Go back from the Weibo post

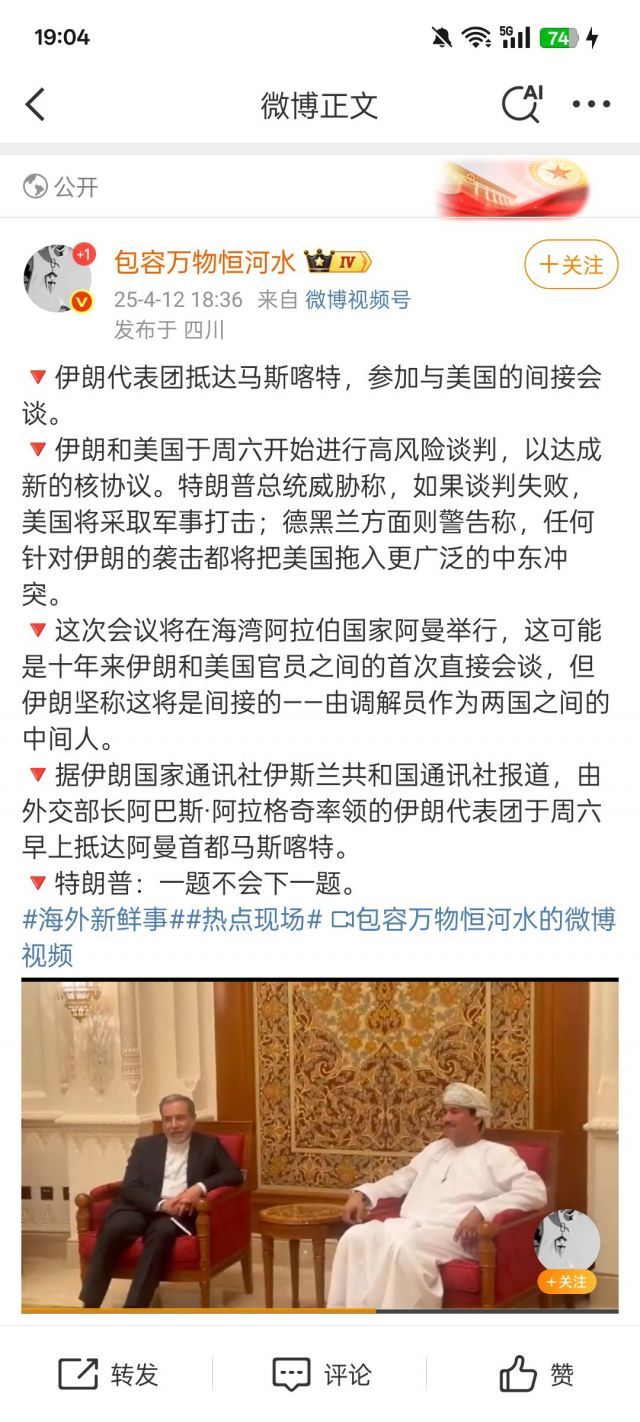[36, 104]
